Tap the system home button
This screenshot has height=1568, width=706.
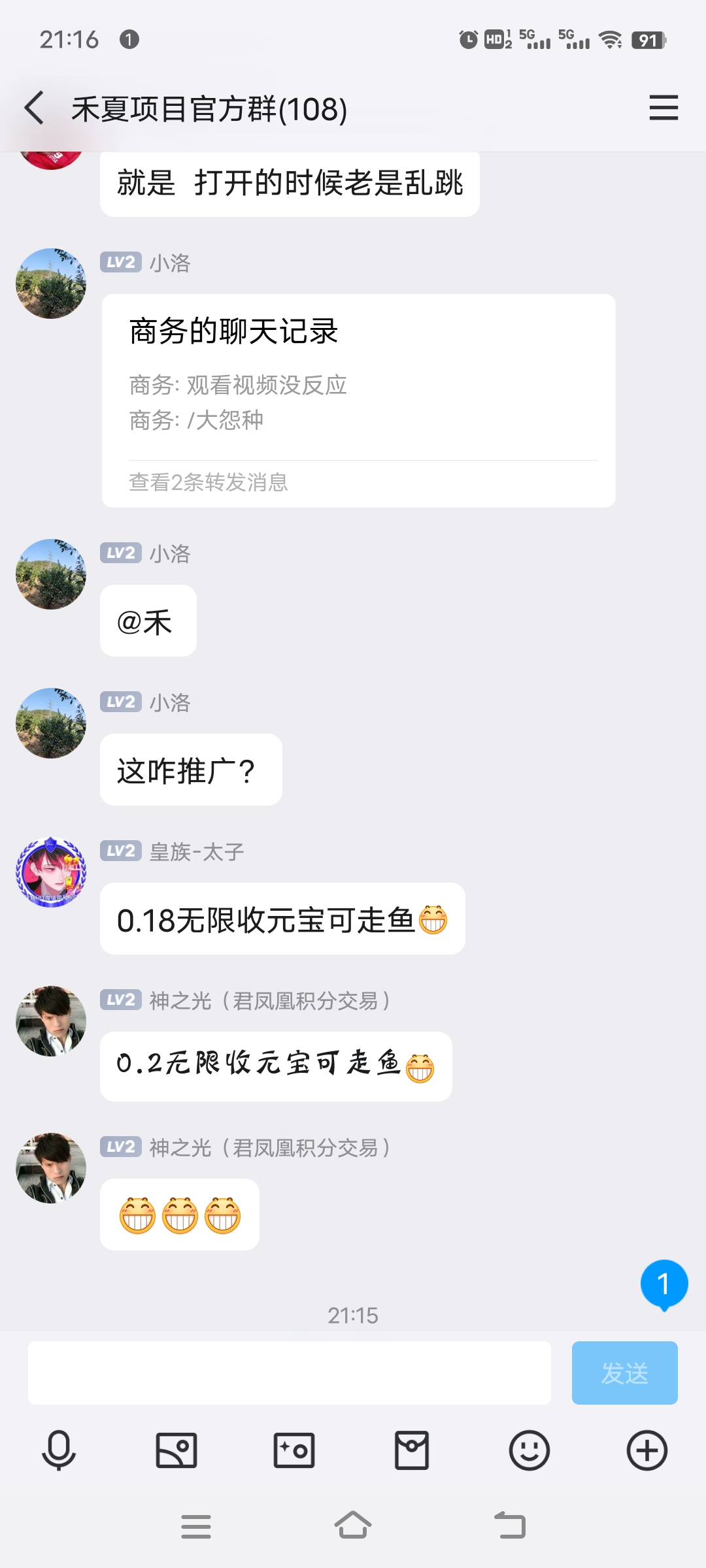click(x=353, y=1526)
